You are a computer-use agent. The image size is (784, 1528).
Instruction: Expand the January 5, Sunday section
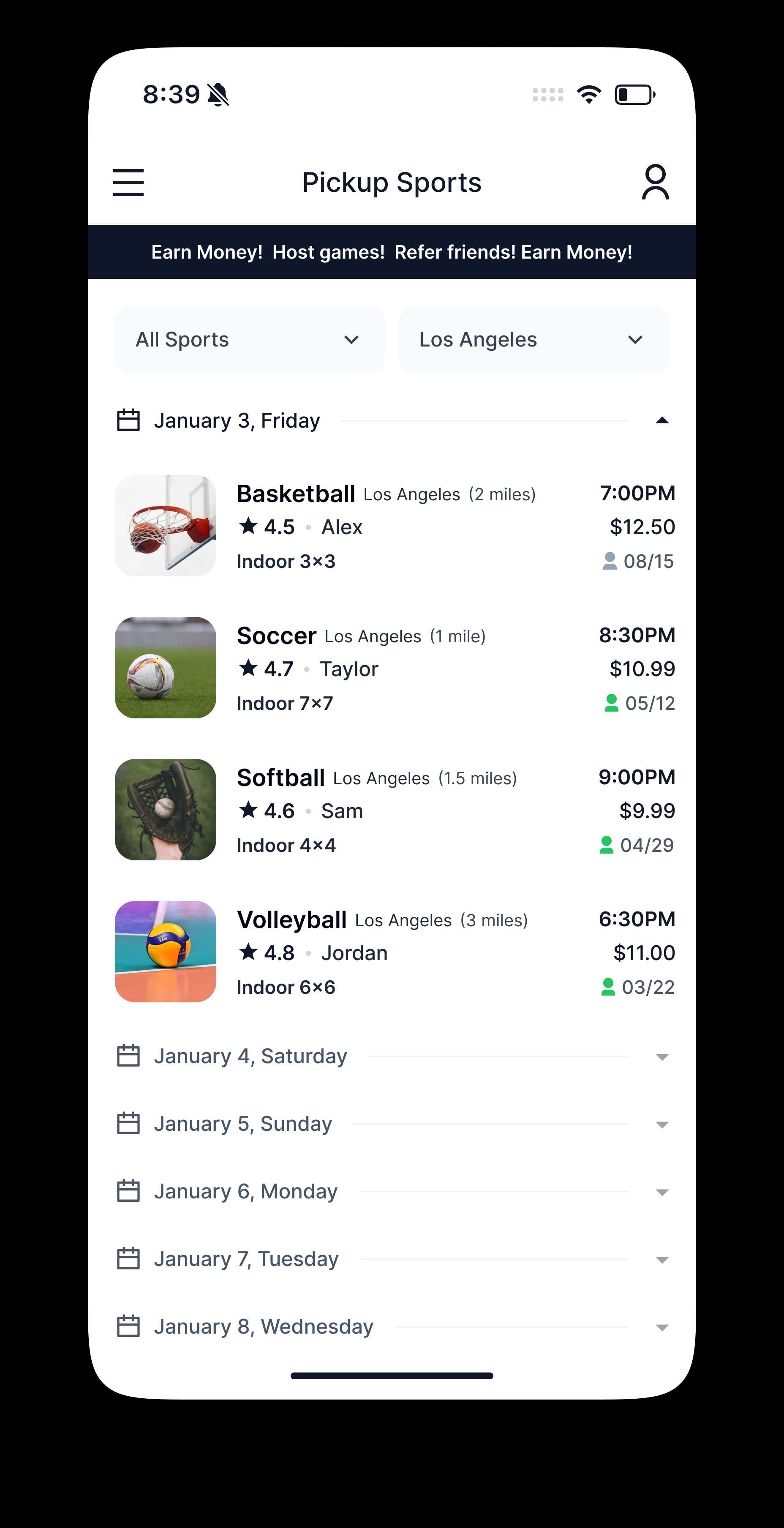click(392, 1124)
